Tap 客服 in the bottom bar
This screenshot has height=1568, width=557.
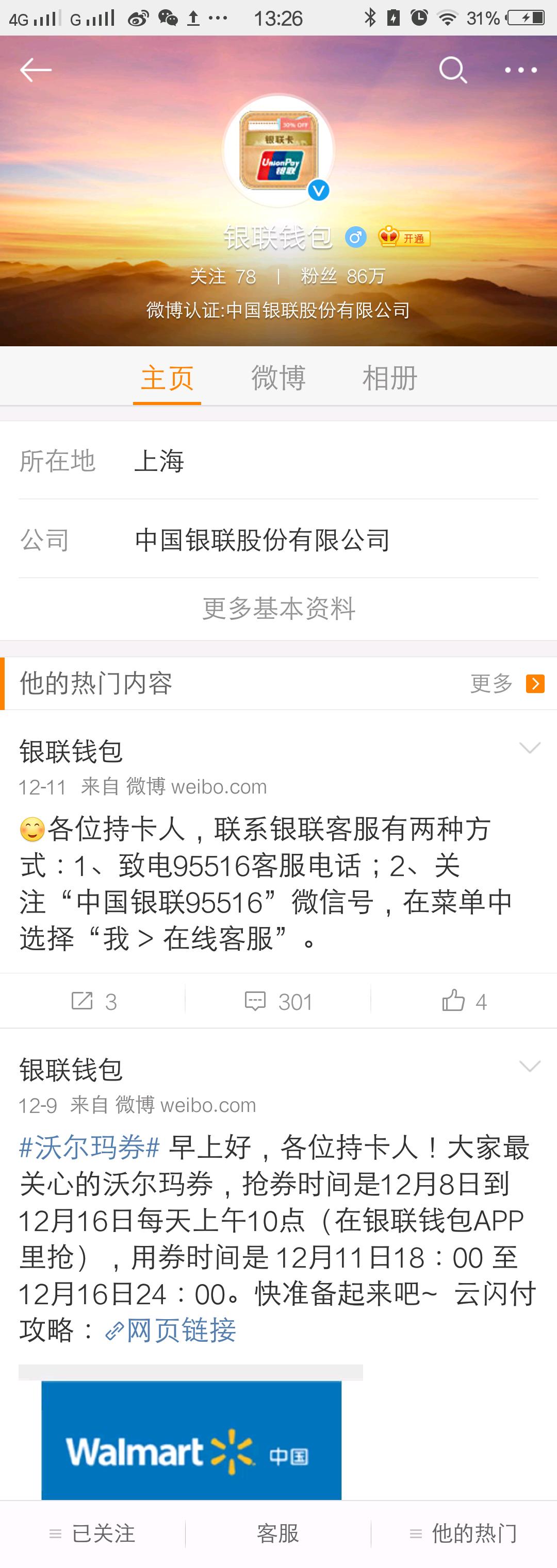click(278, 1535)
